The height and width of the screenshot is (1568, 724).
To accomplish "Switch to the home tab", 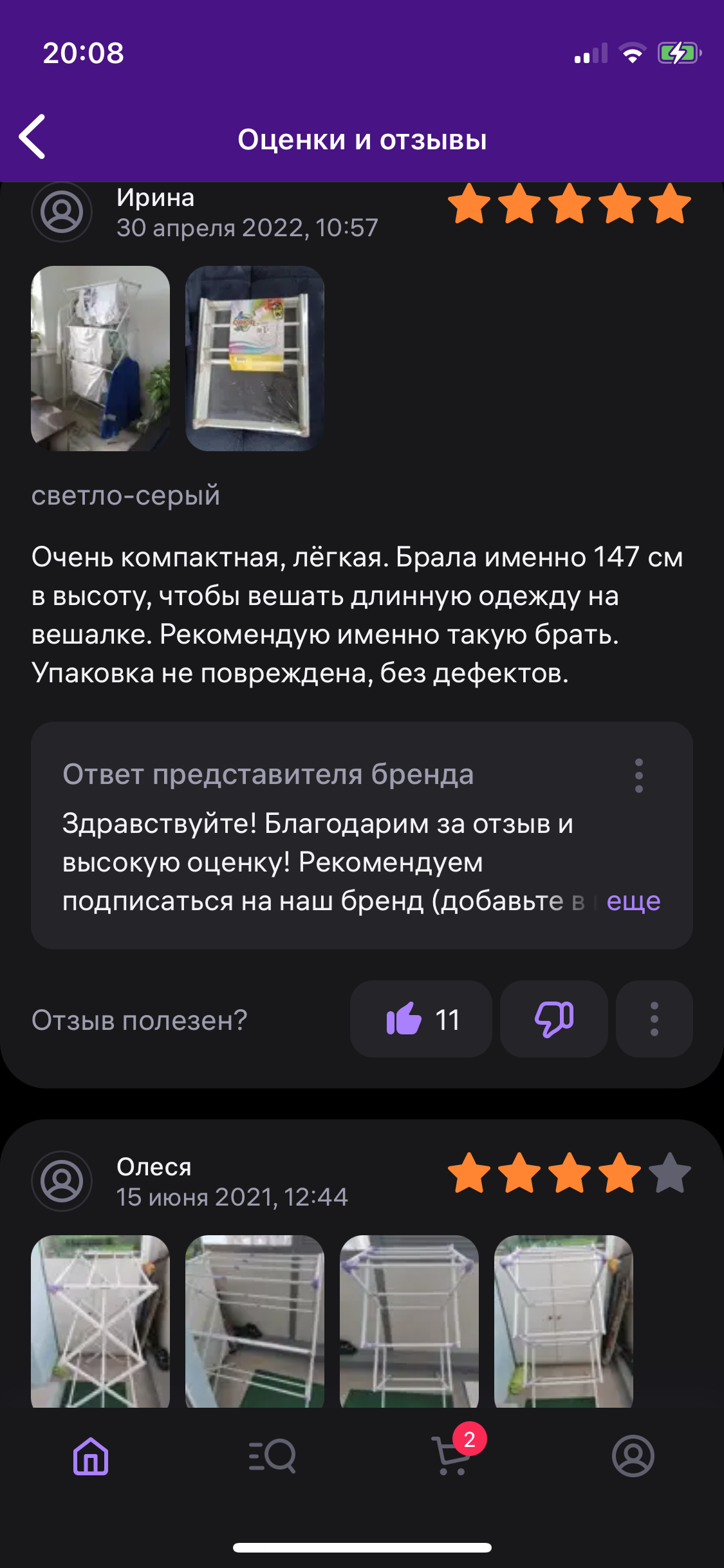I will [91, 1456].
